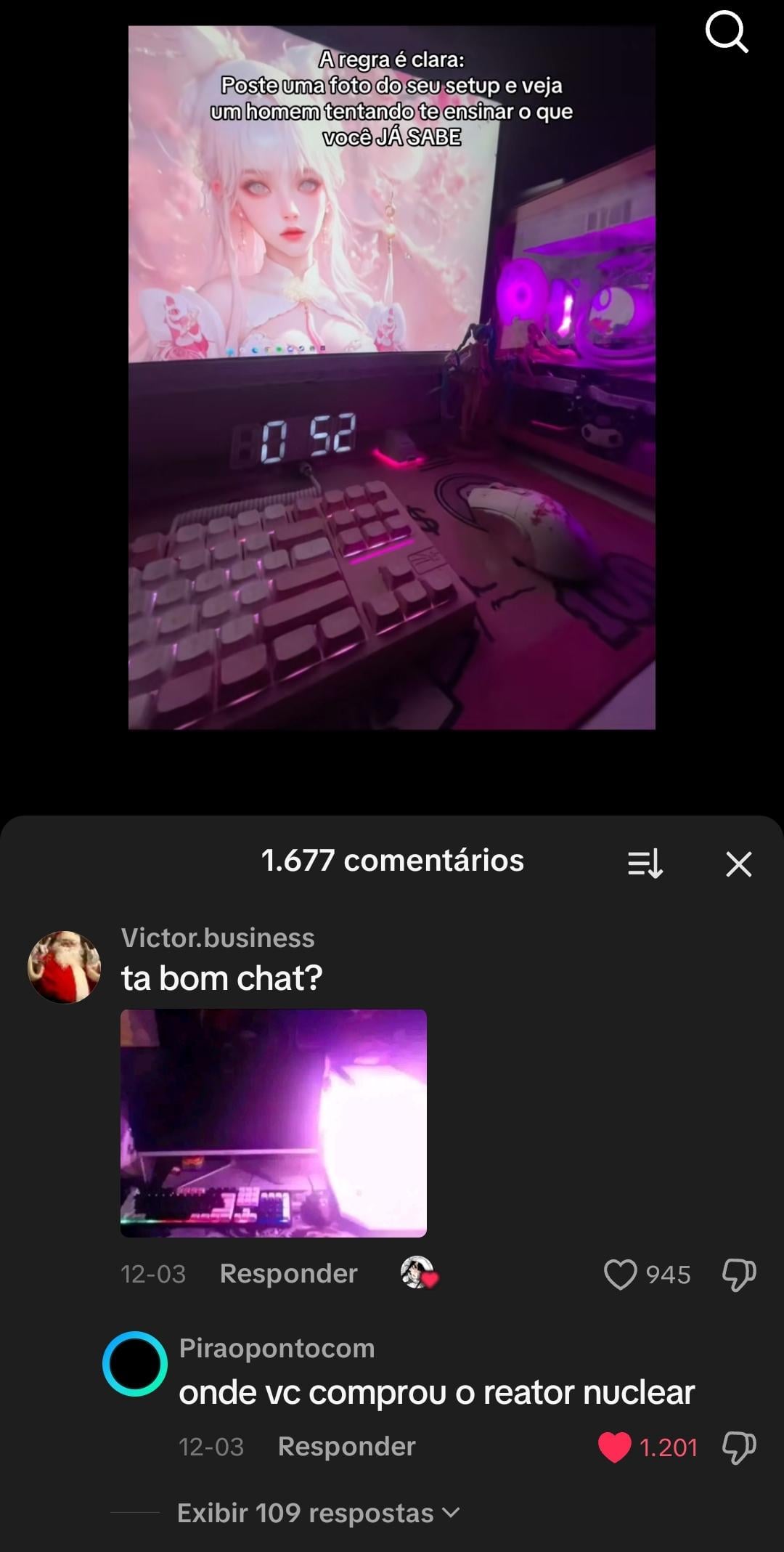
Task: Reply to Piraopontocom's comment
Action: pyautogui.click(x=346, y=1447)
